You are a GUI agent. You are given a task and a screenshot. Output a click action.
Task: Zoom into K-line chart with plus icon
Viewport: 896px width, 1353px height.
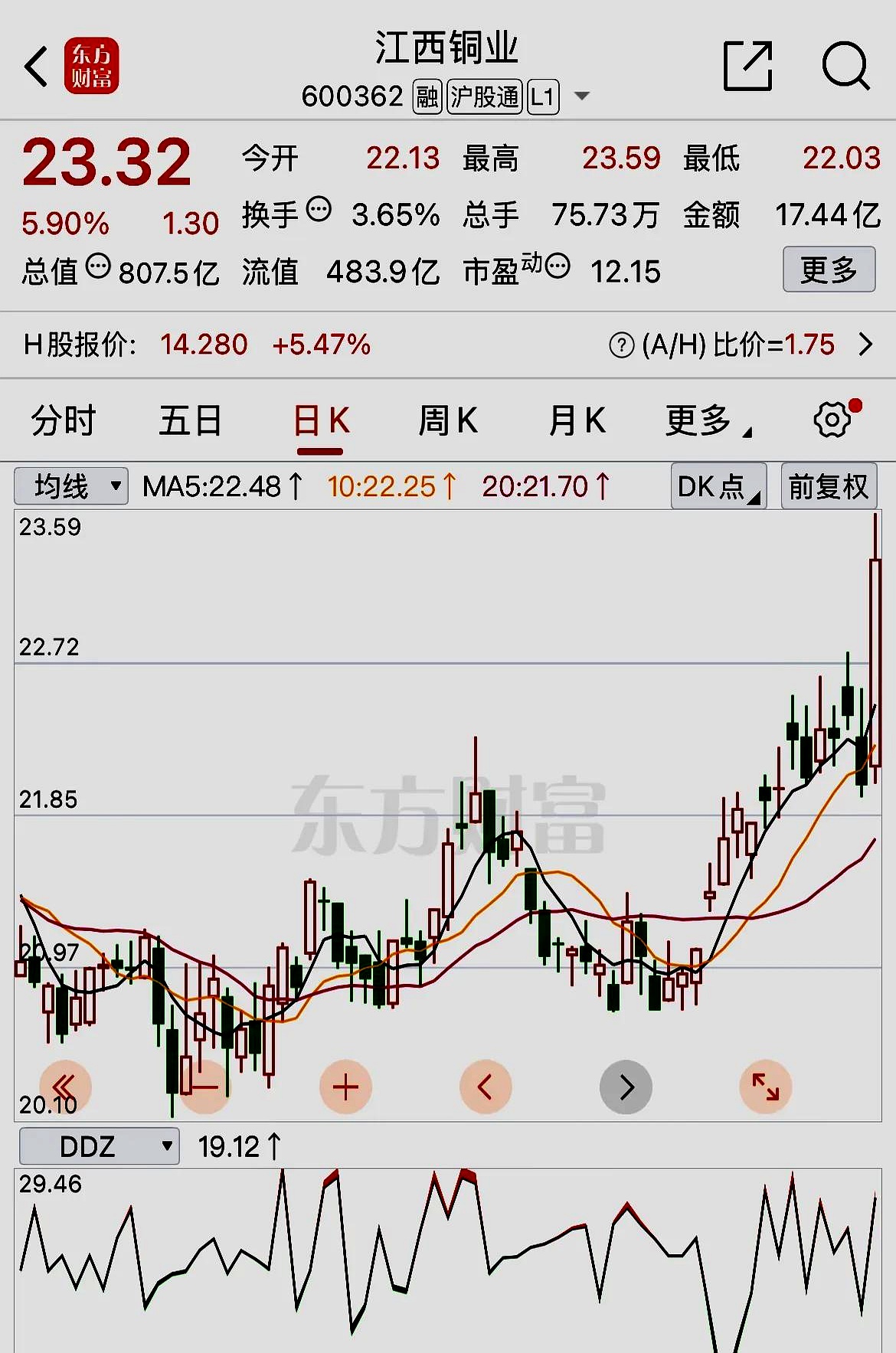pos(345,1087)
